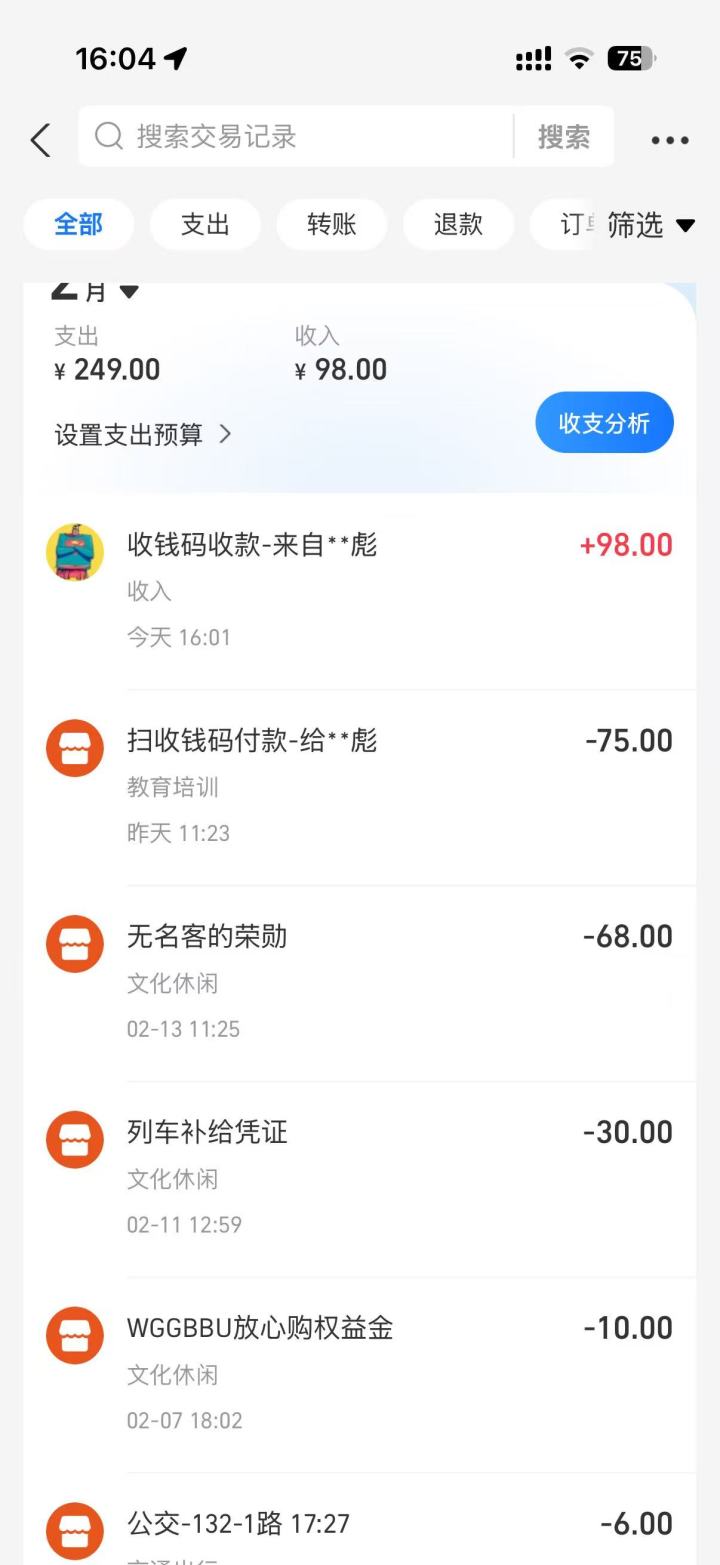Open the back navigation arrow
The image size is (720, 1565).
click(x=40, y=140)
